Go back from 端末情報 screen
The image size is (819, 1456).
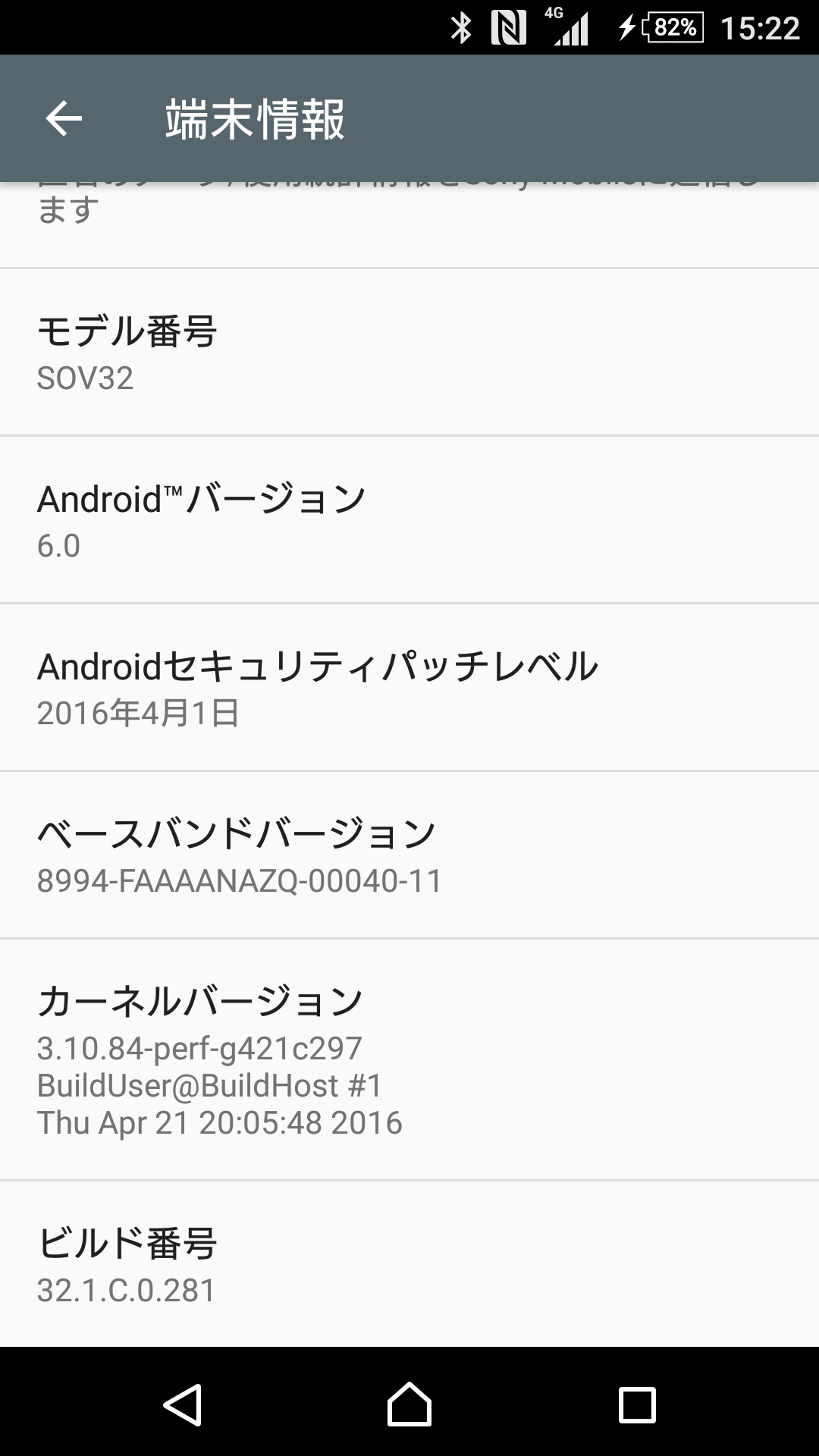pyautogui.click(x=64, y=118)
